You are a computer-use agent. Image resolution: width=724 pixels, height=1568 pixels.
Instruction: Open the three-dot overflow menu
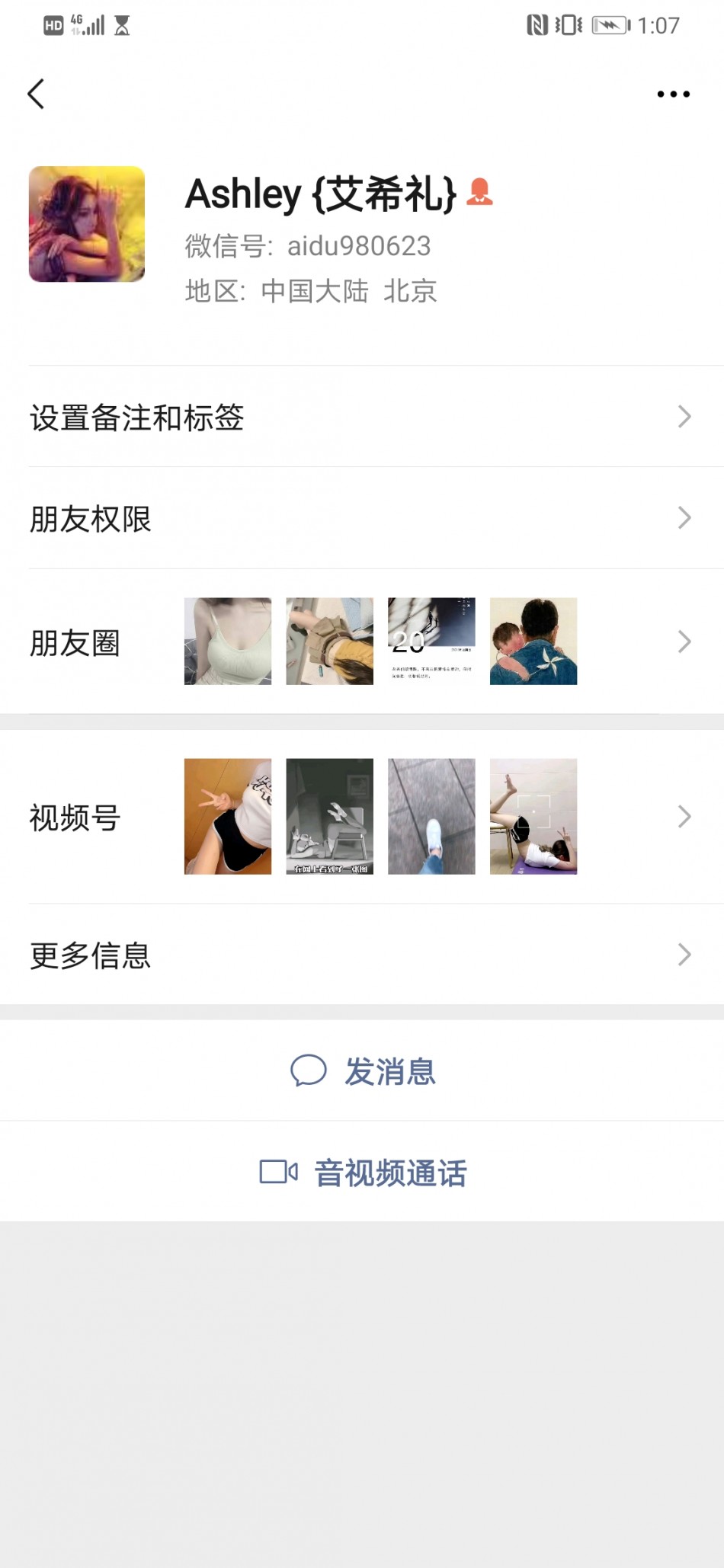point(673,94)
